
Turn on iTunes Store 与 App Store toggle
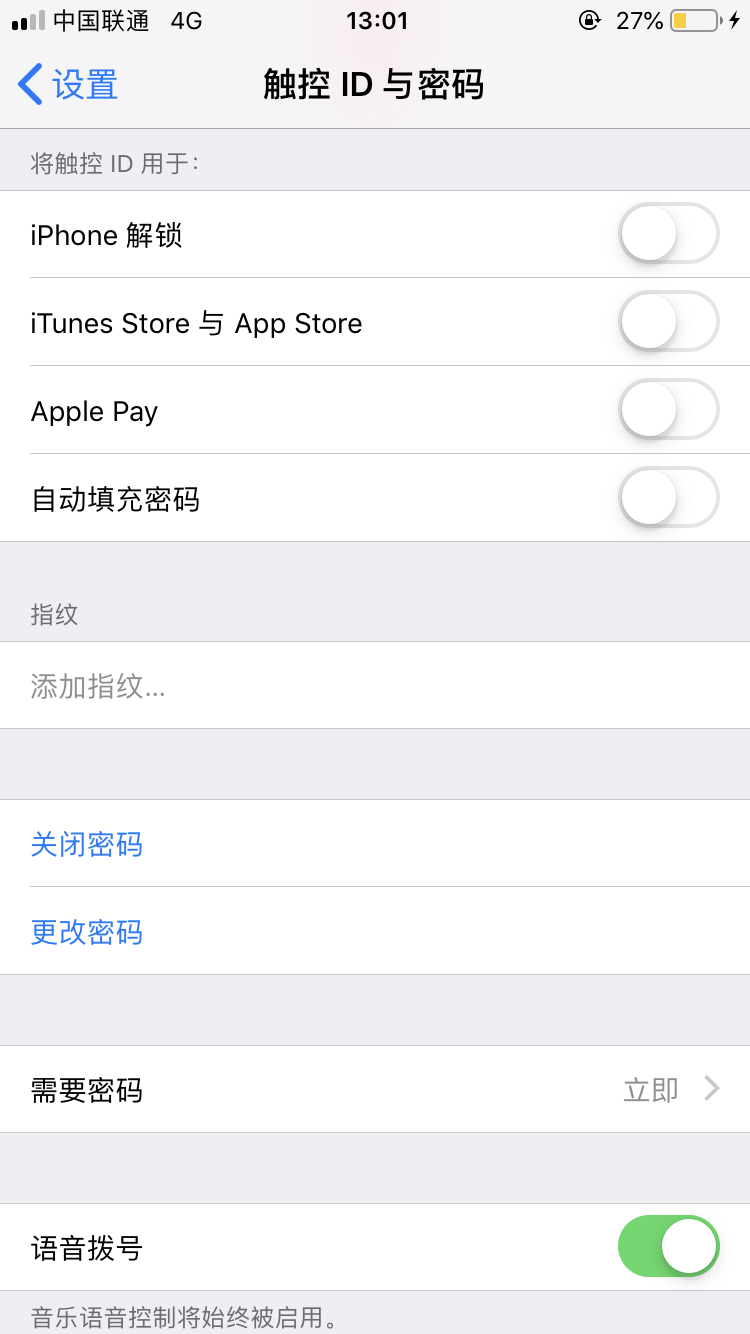668,322
